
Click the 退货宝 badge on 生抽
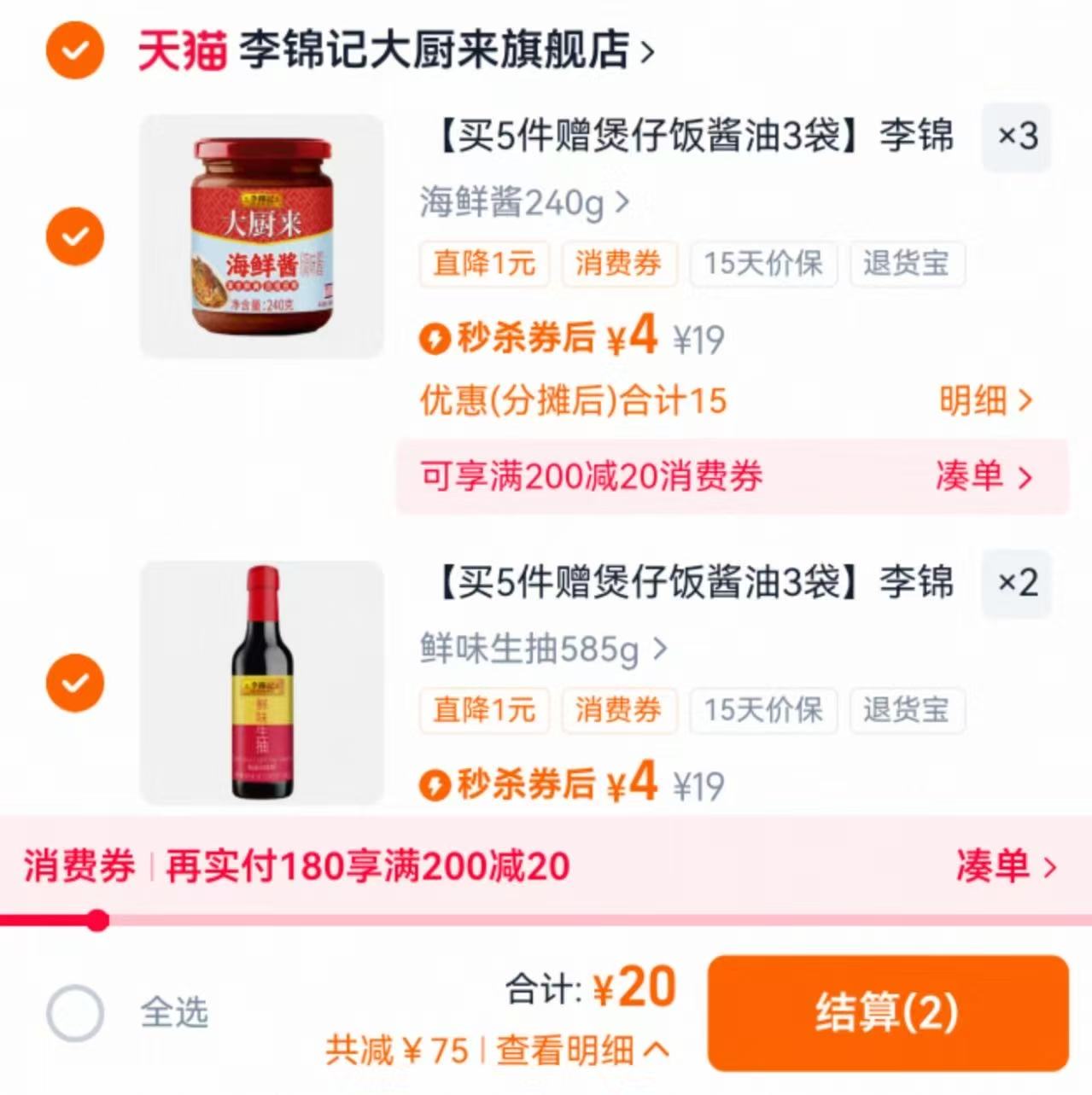(908, 711)
